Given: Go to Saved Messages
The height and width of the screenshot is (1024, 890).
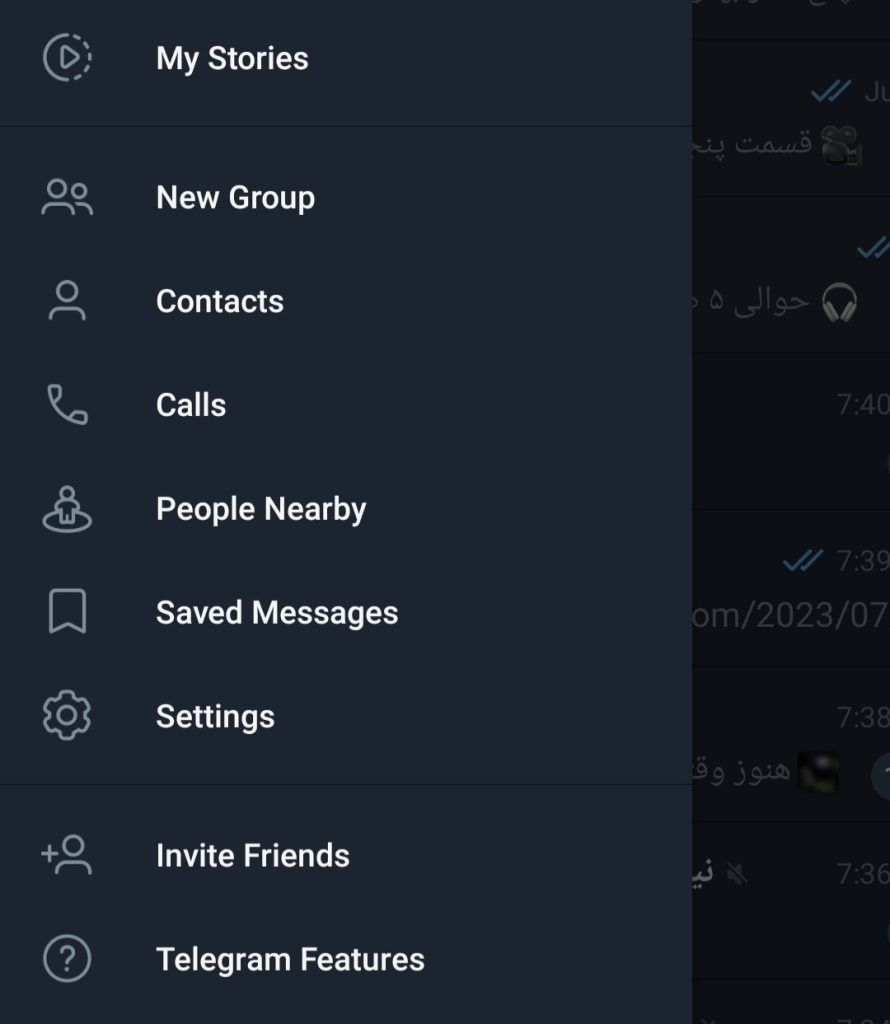Looking at the screenshot, I should [277, 613].
